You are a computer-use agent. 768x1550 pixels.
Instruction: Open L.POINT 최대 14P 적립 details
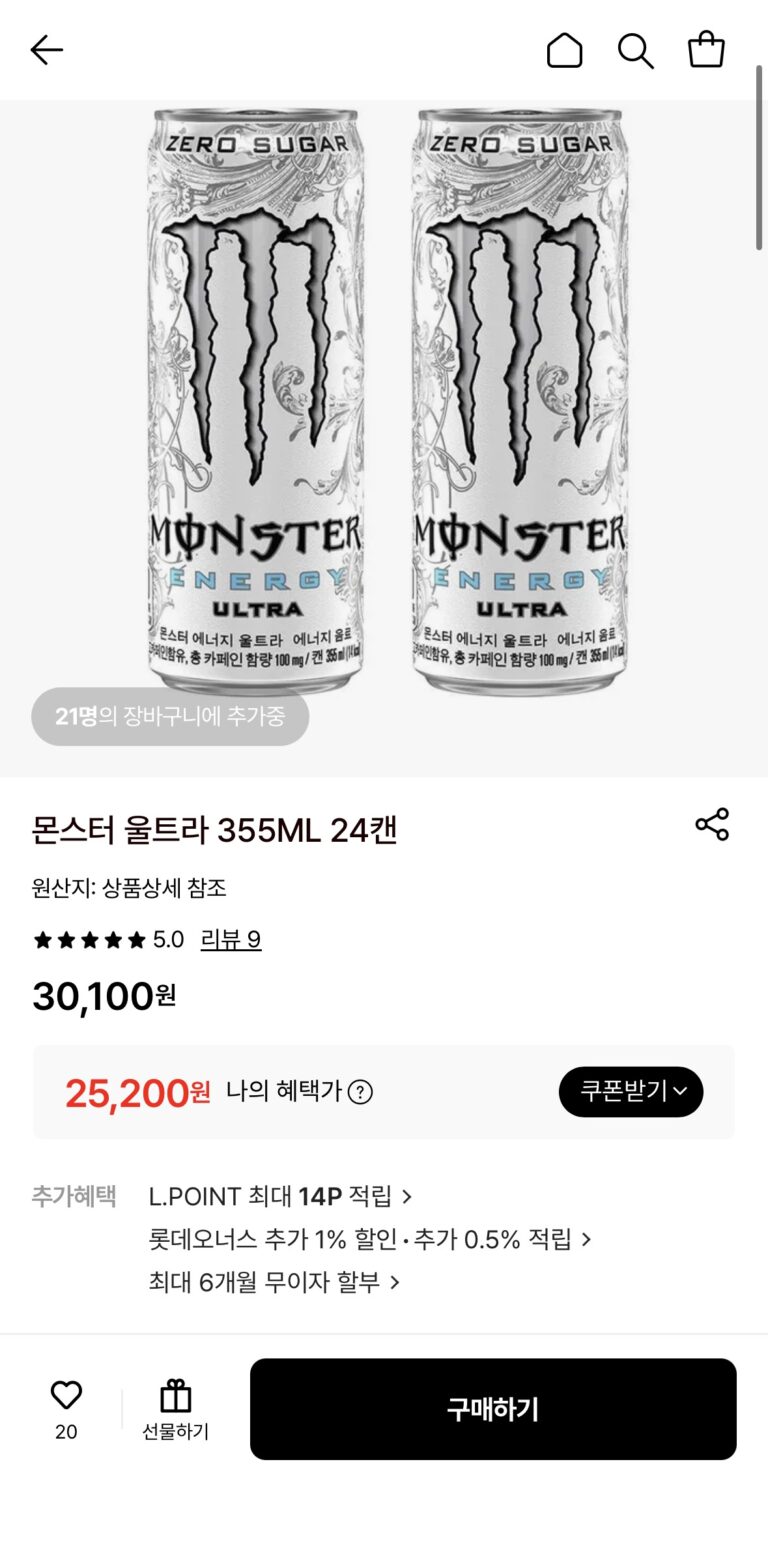280,1196
